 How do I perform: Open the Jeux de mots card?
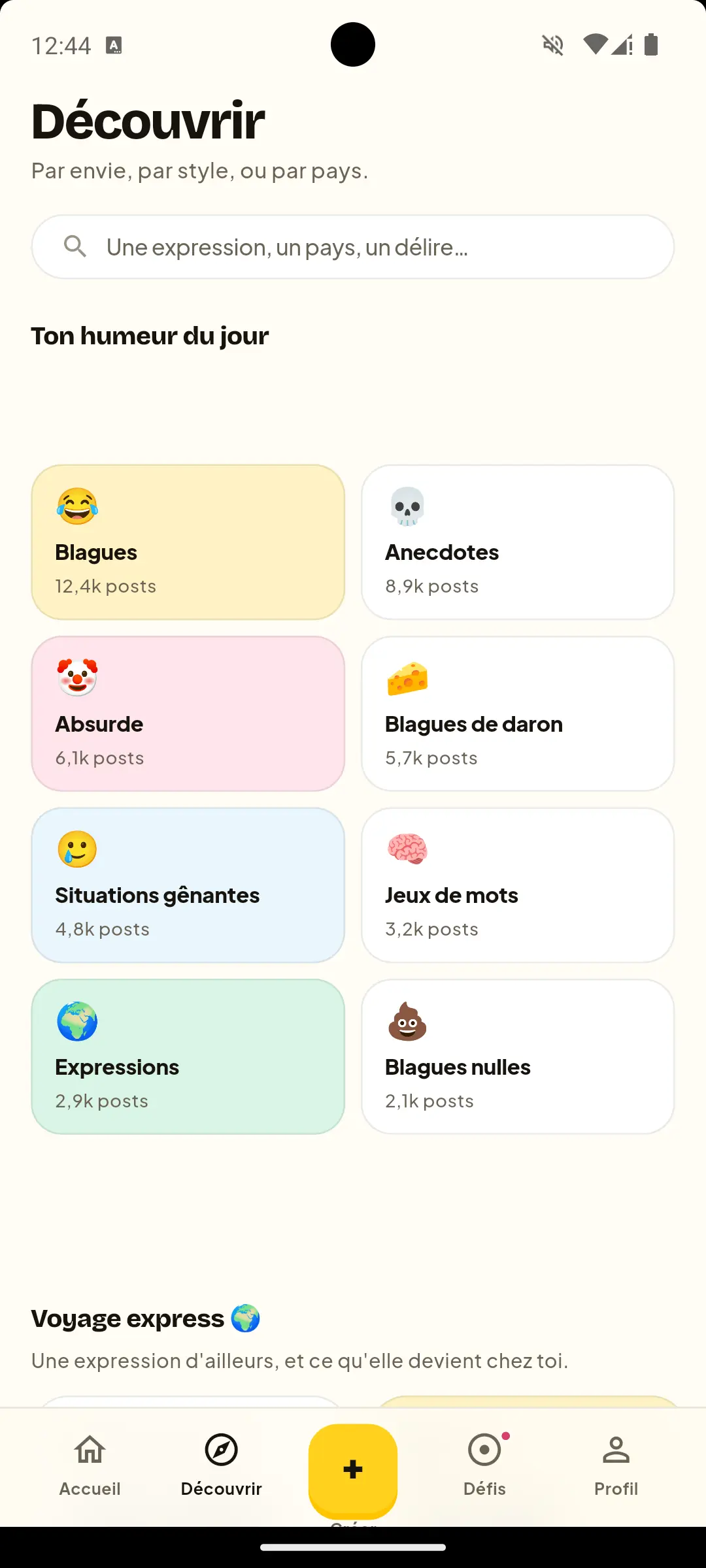[x=518, y=885]
